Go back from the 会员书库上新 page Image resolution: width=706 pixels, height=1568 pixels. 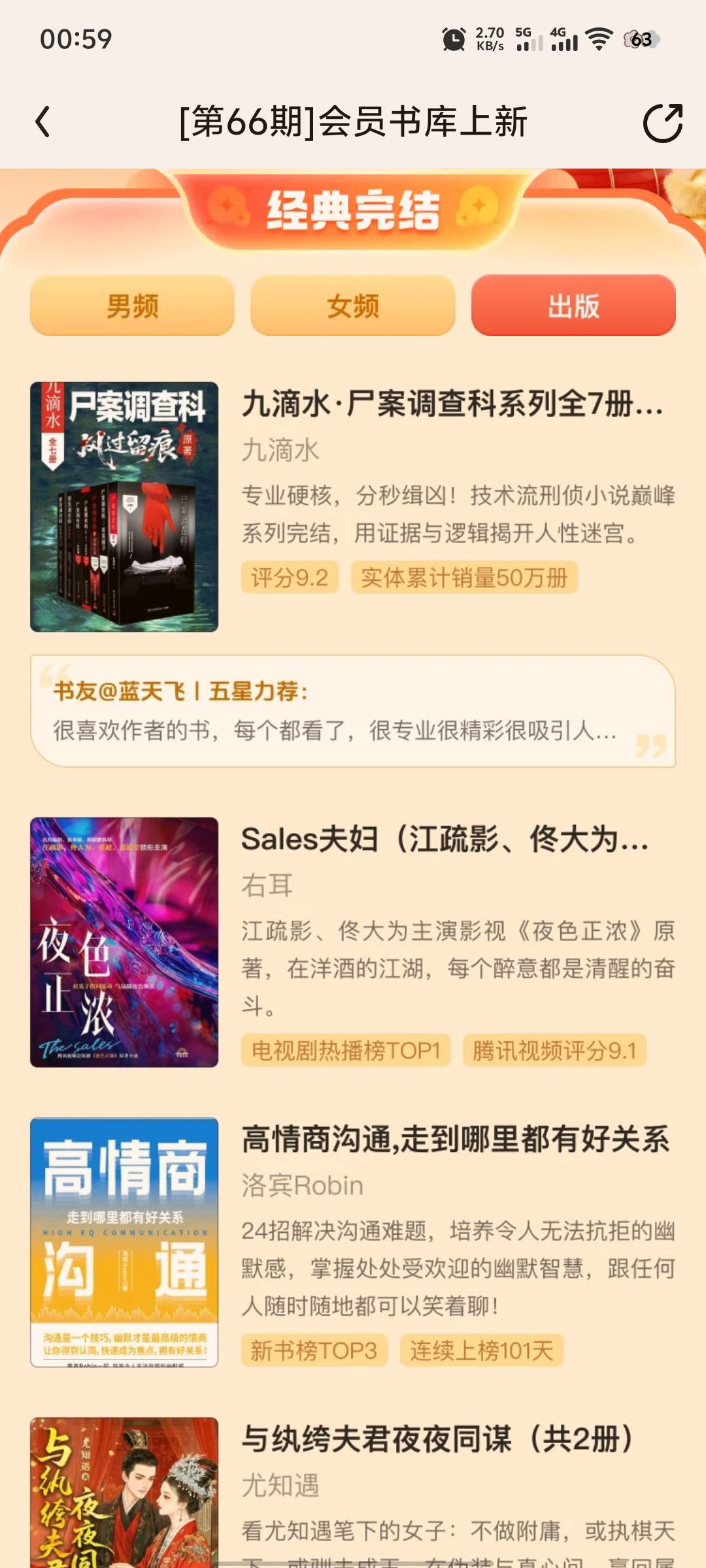click(43, 122)
